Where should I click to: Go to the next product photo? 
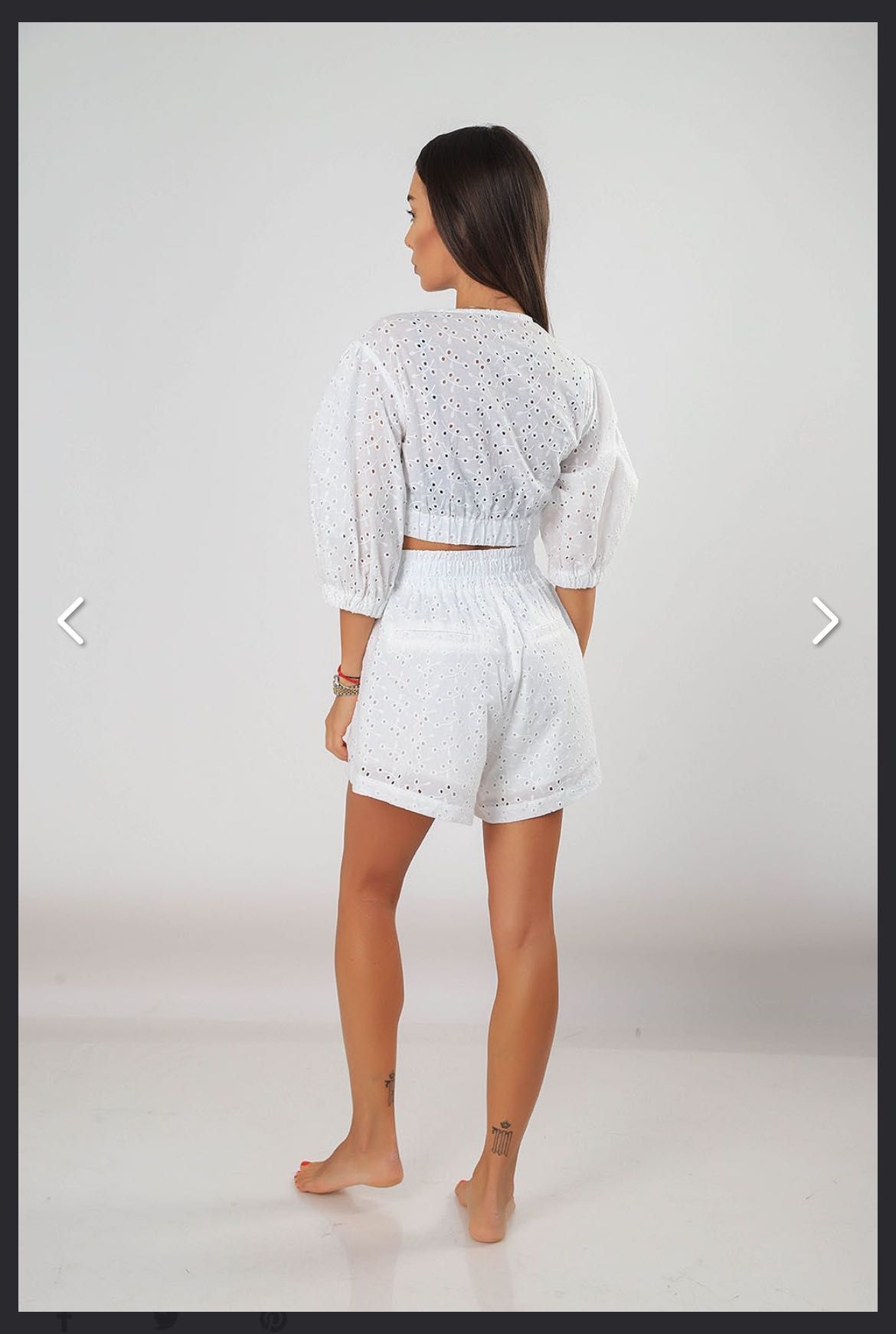825,621
